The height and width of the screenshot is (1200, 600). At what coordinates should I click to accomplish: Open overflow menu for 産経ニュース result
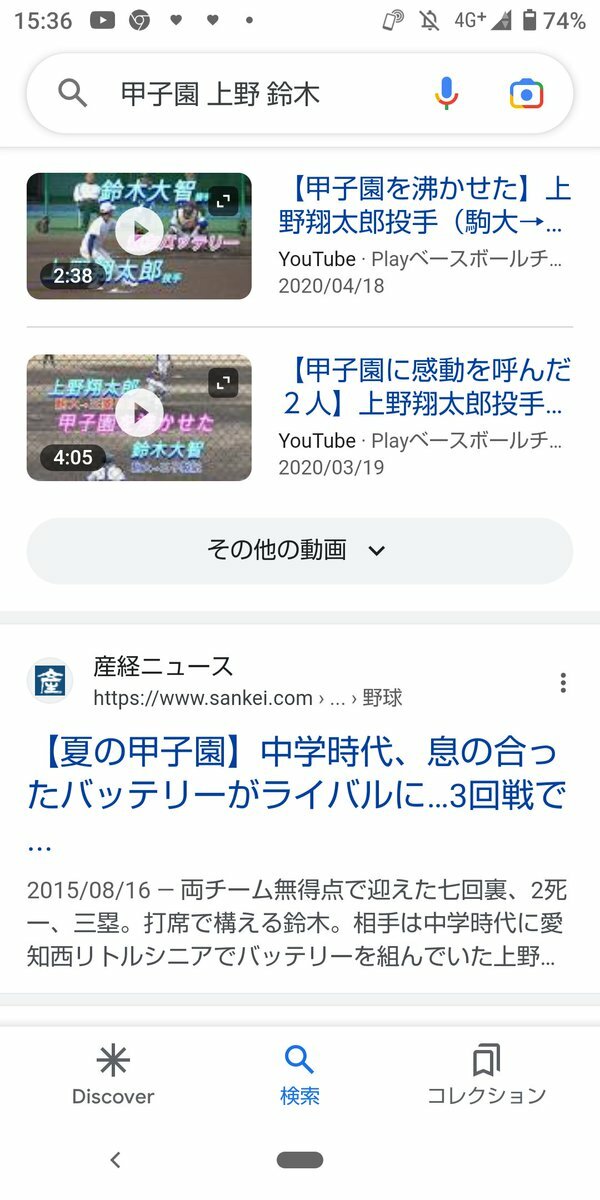[563, 683]
